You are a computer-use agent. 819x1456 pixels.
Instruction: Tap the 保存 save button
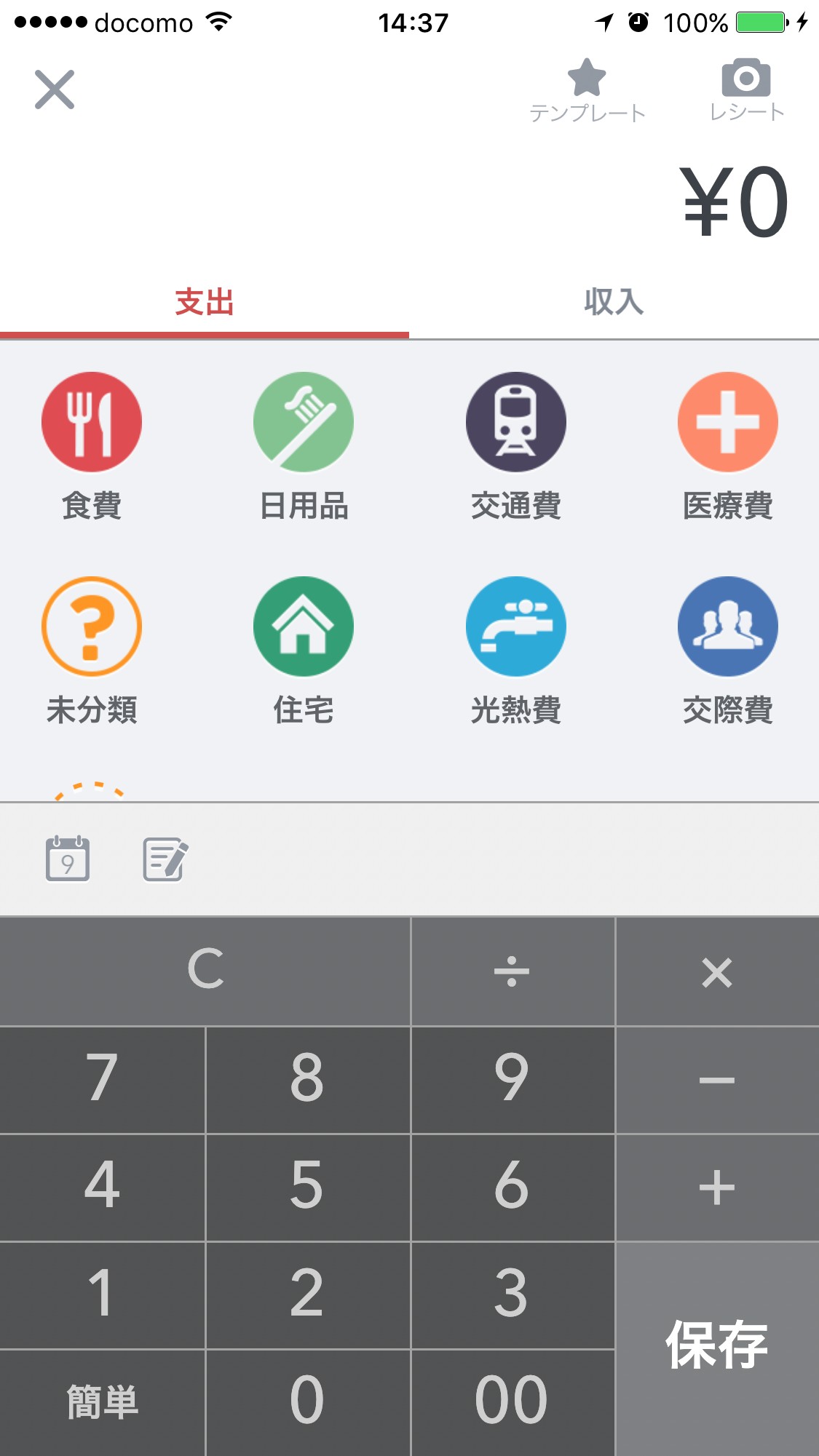point(717,1348)
